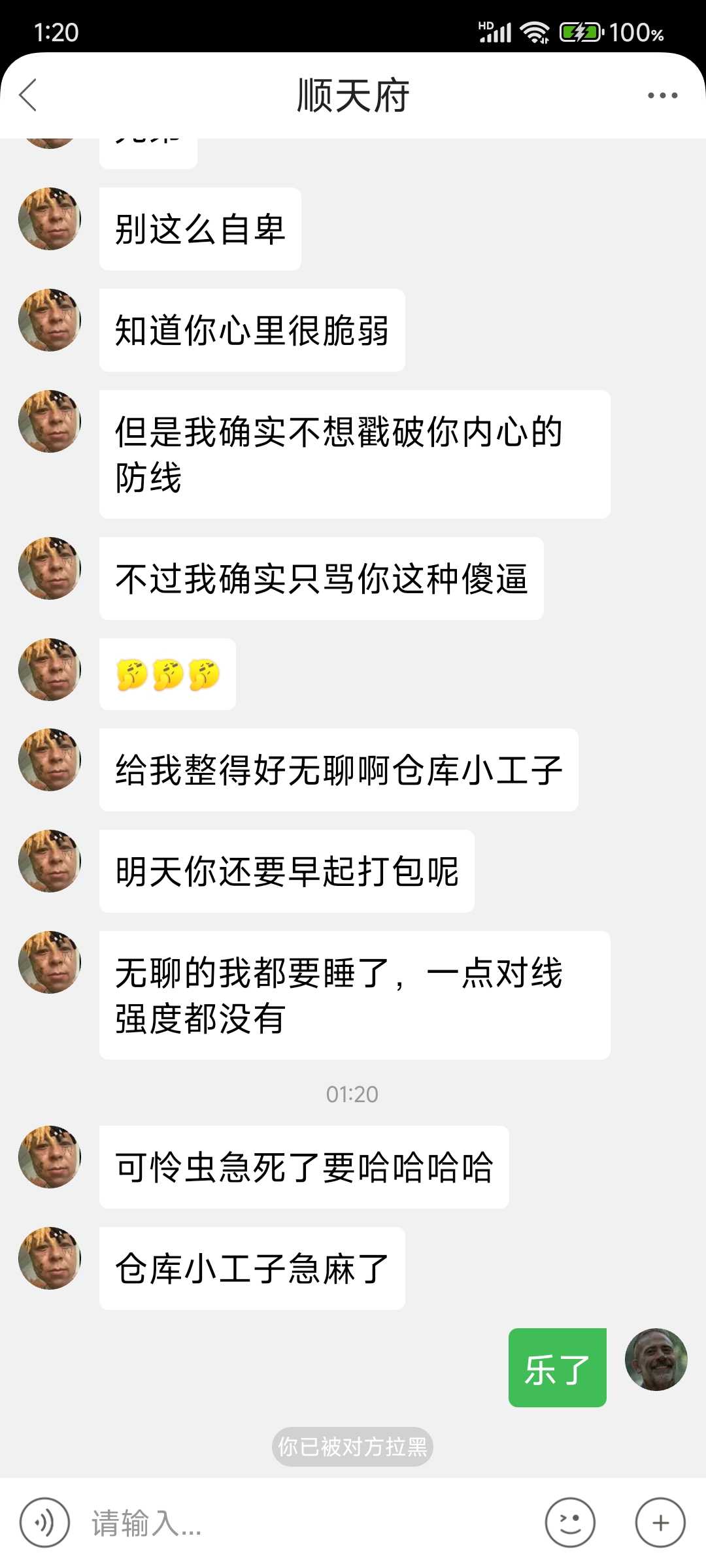Image resolution: width=706 pixels, height=1568 pixels.
Task: Focus the 请输入 message field
Action: [307, 1523]
